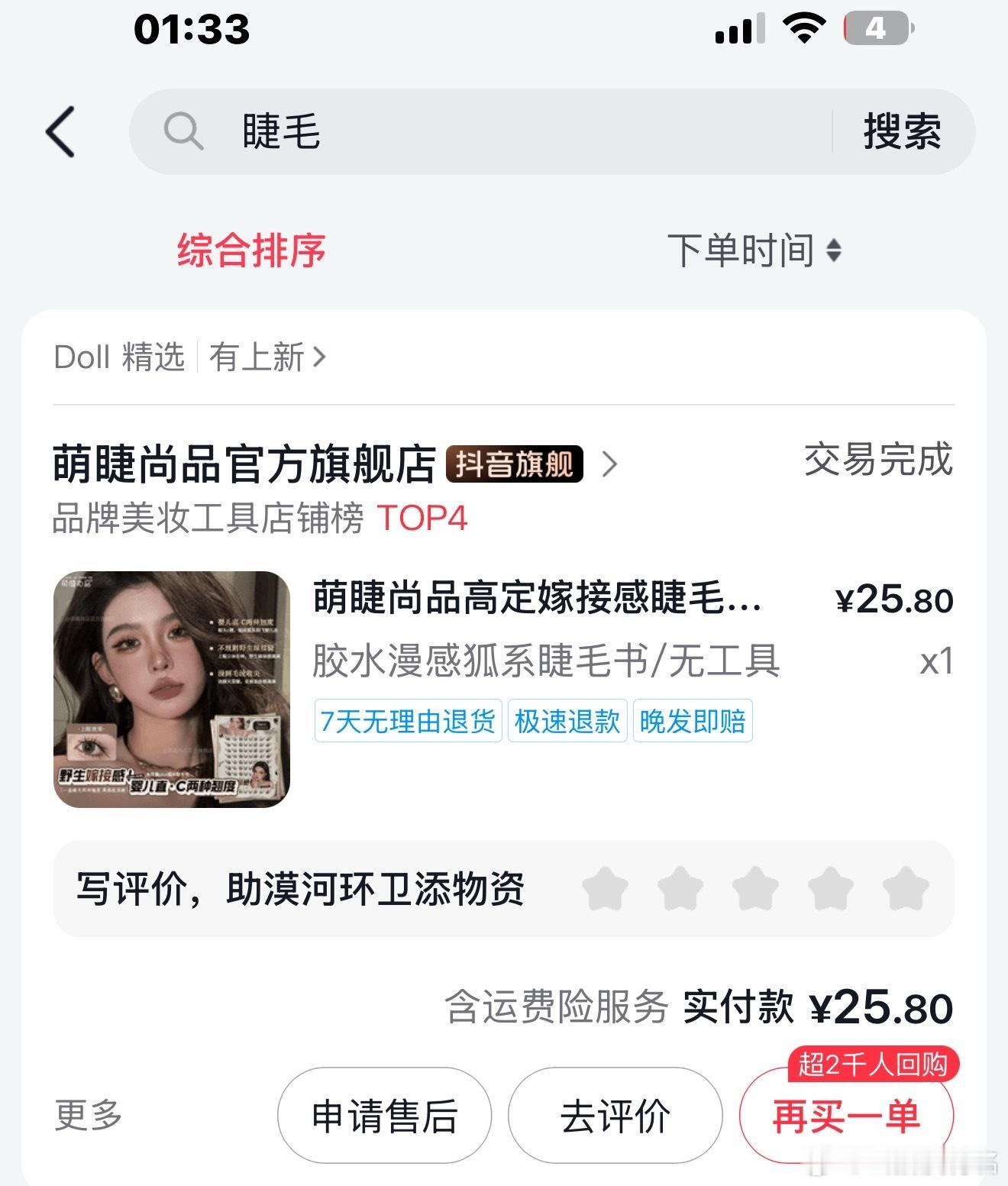The image size is (1008, 1186).
Task: Open the 萌睫尚品高定嫁接感睫毛 product title
Action: (x=535, y=602)
